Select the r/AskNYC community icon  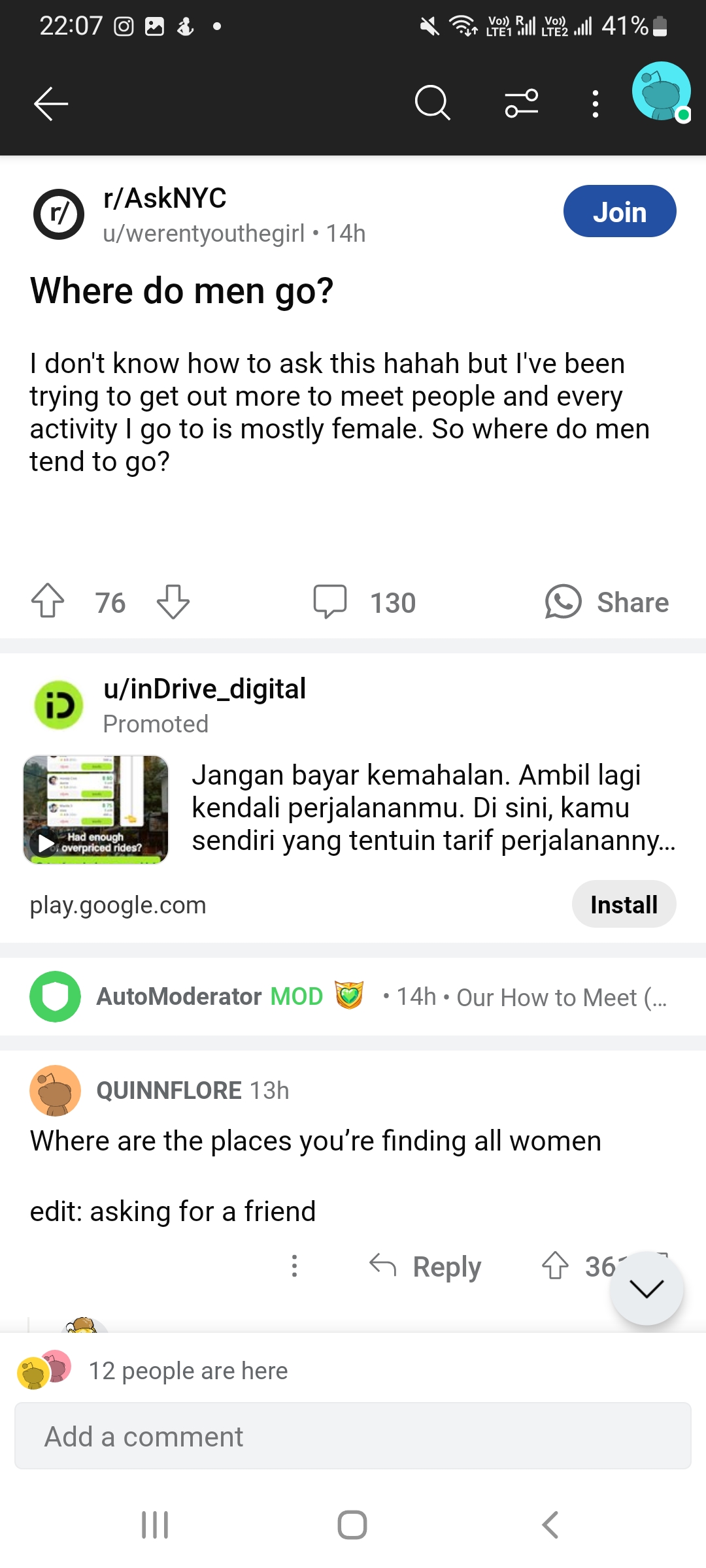59,214
